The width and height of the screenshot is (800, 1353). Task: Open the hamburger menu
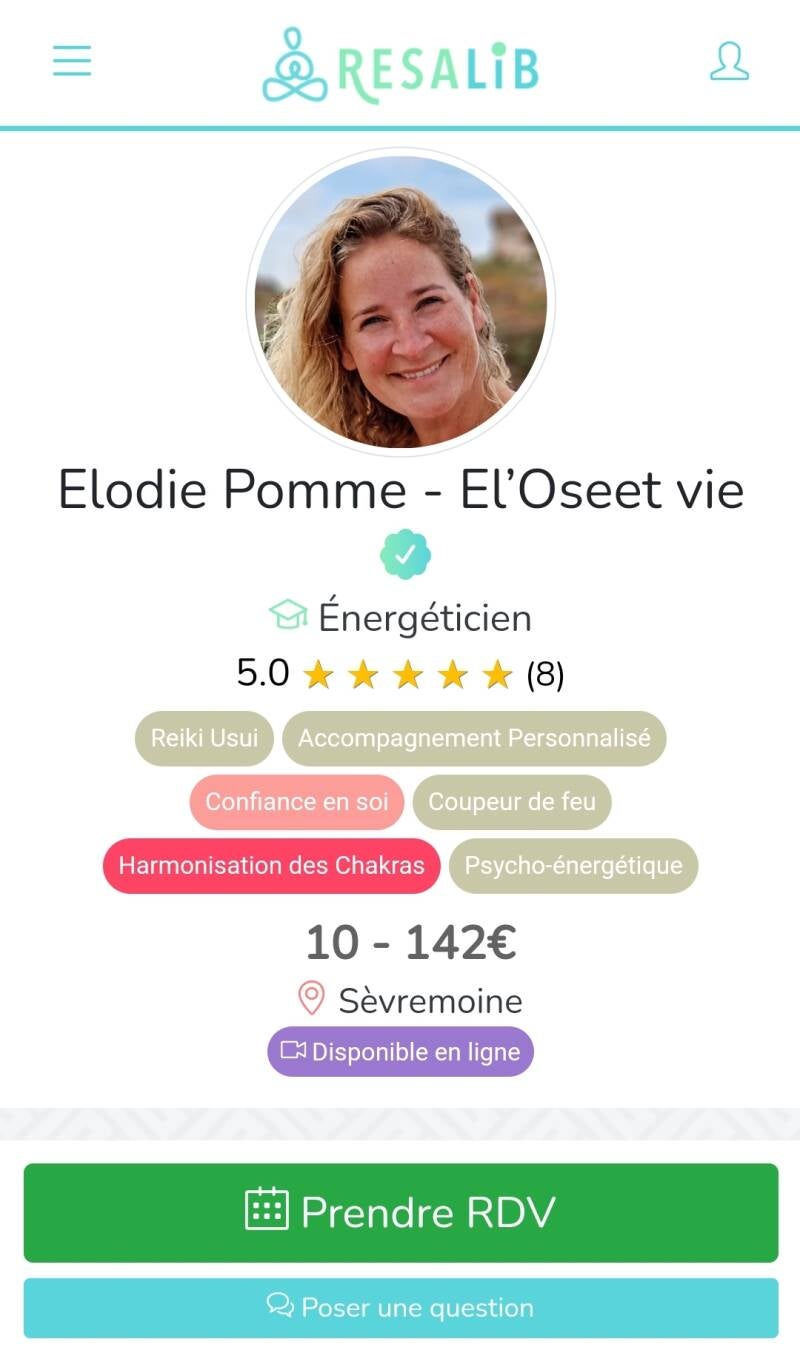pos(72,61)
